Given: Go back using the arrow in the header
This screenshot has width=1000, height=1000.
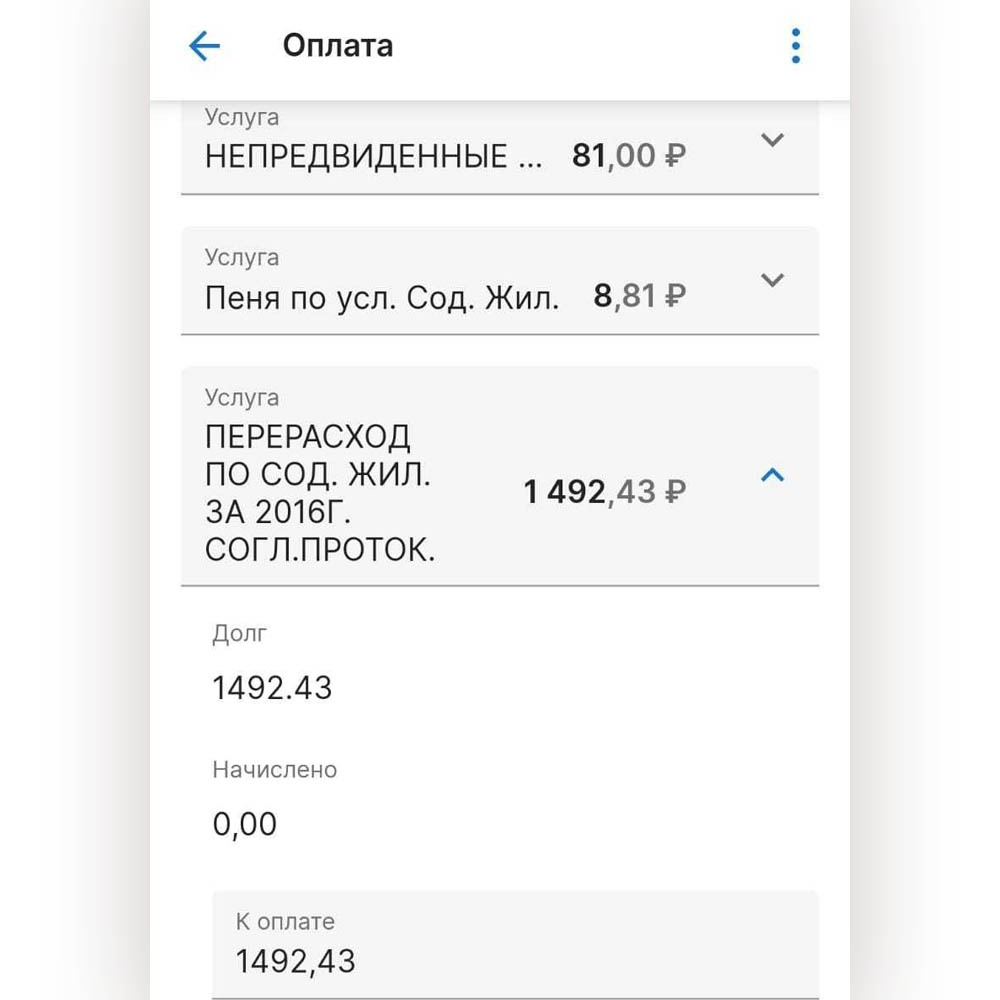Looking at the screenshot, I should point(205,46).
